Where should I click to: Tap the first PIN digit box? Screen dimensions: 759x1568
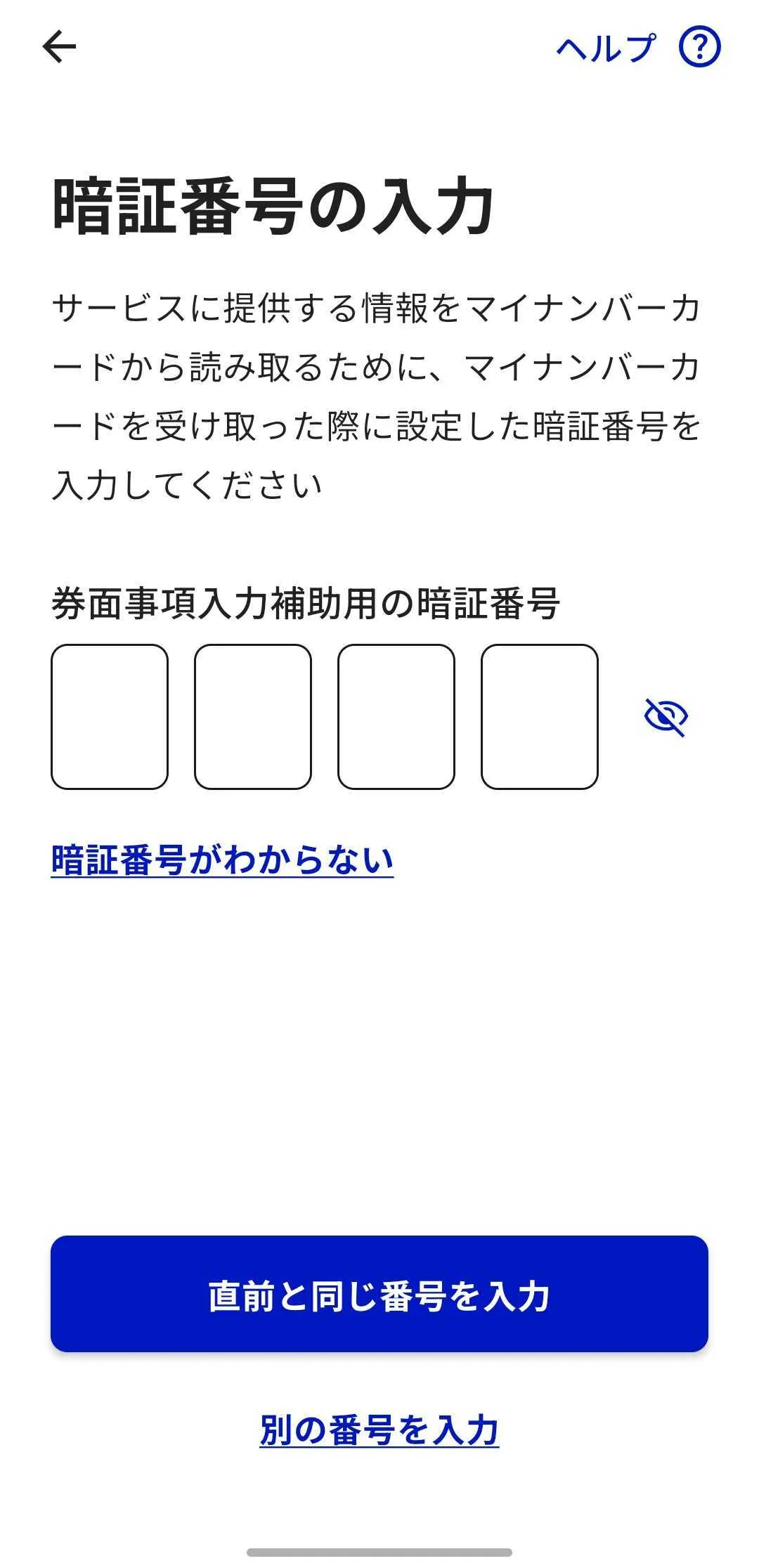click(x=110, y=716)
